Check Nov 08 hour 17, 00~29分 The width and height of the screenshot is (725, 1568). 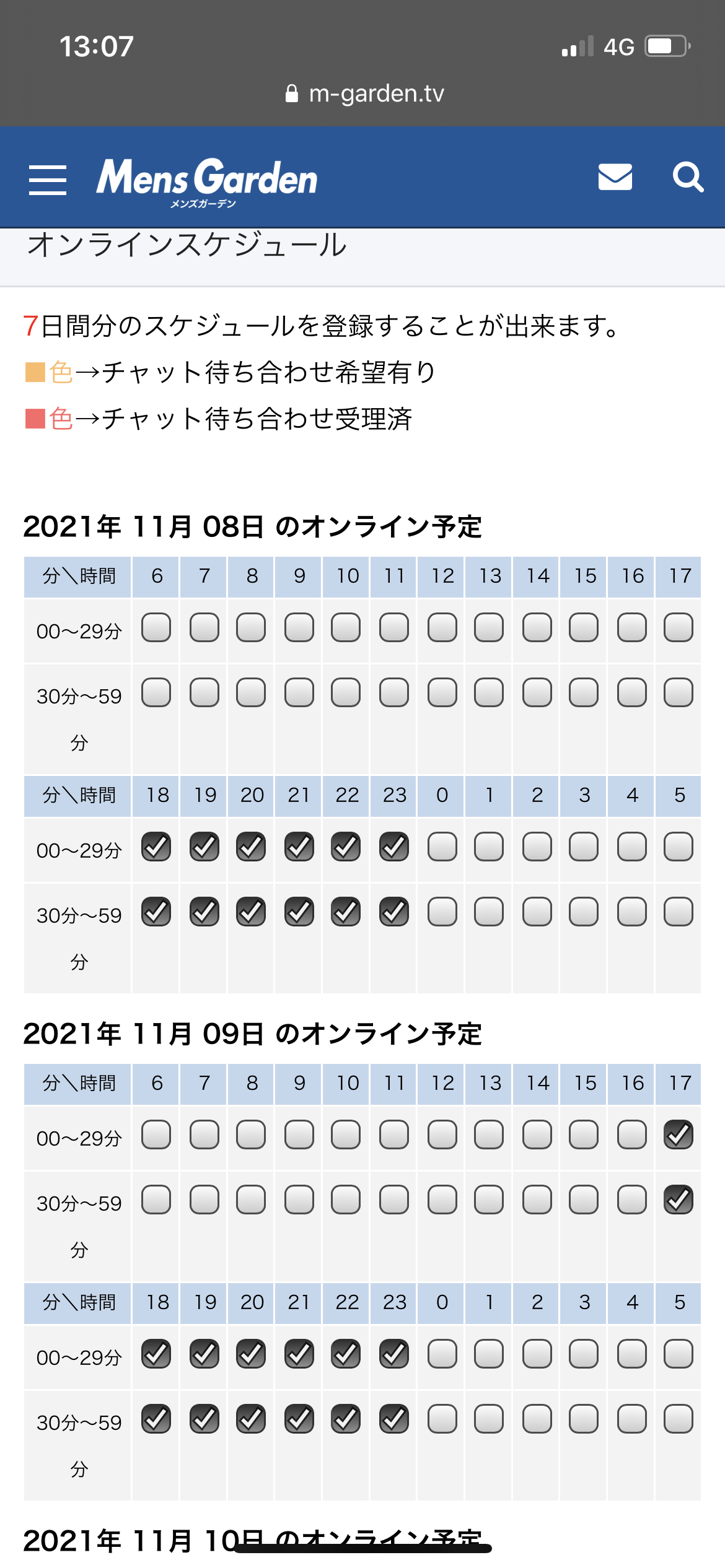click(x=679, y=628)
